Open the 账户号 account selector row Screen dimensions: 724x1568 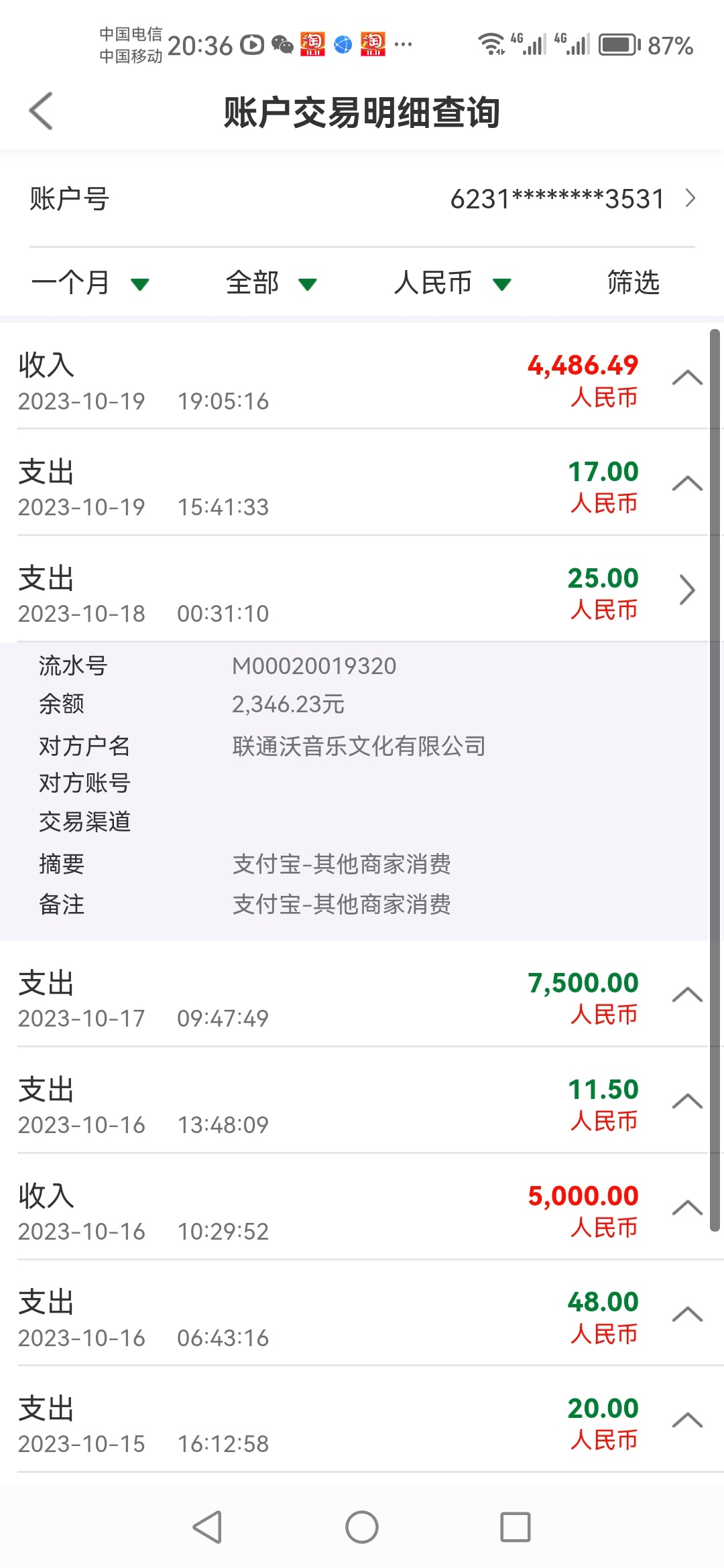click(362, 199)
